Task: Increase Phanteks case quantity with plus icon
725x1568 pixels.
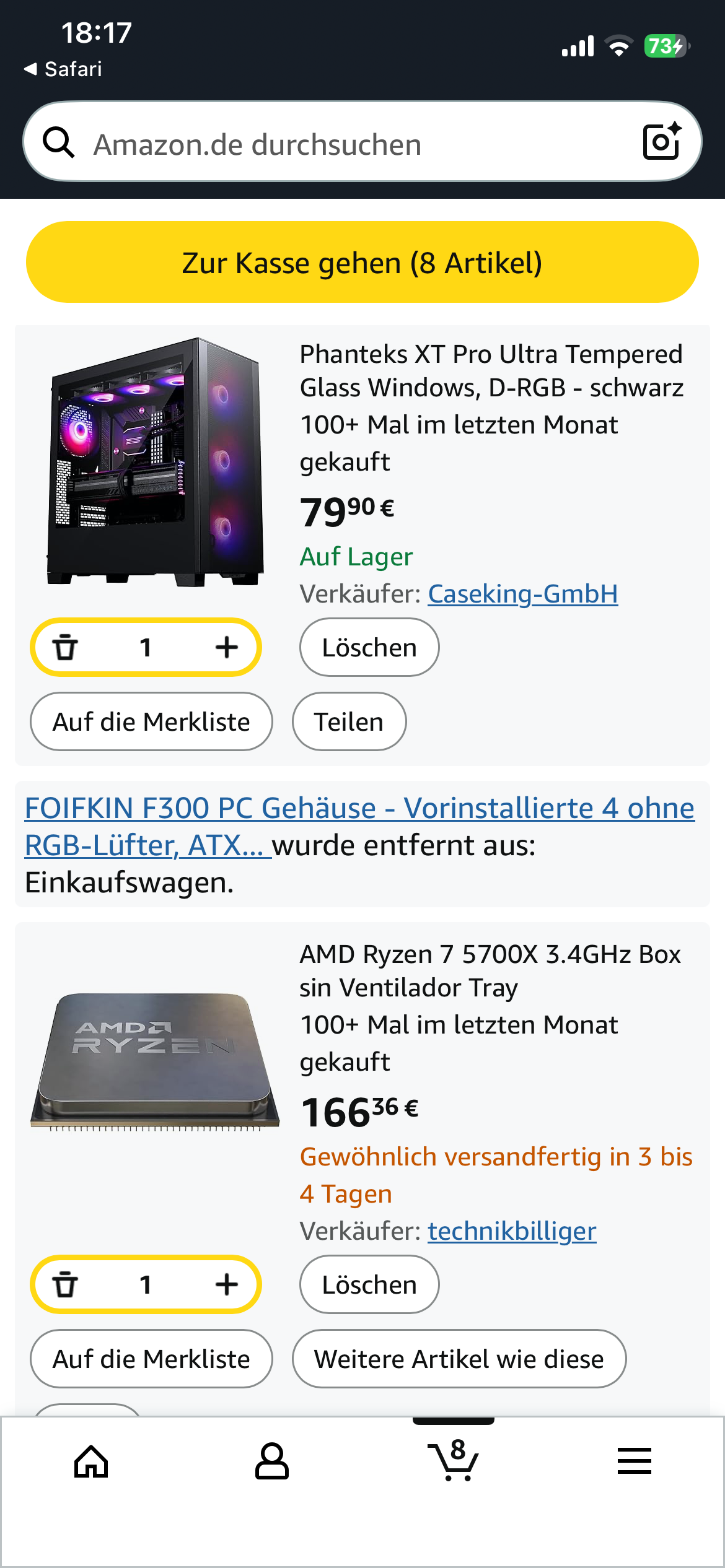Action: tap(225, 647)
